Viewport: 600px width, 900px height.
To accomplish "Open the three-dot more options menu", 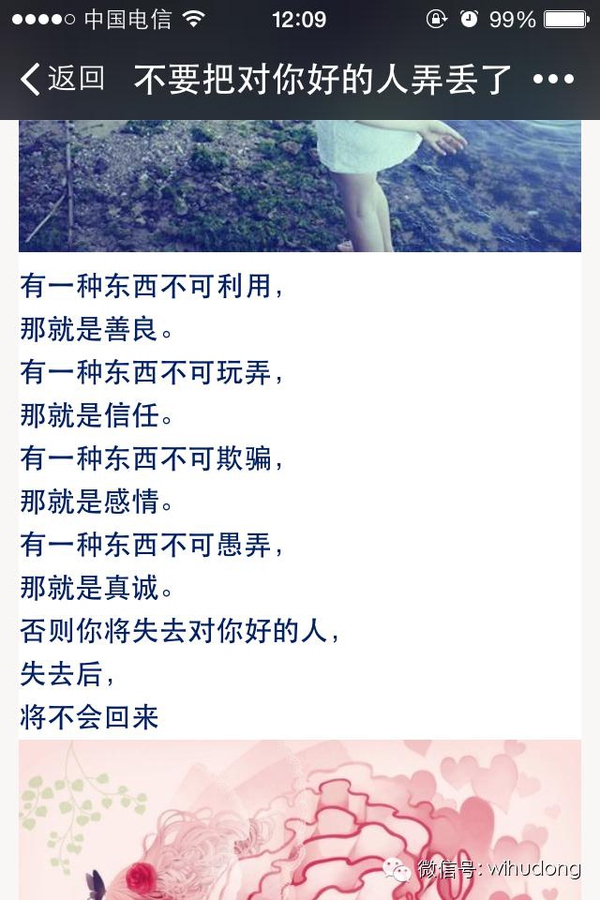I will coord(553,79).
